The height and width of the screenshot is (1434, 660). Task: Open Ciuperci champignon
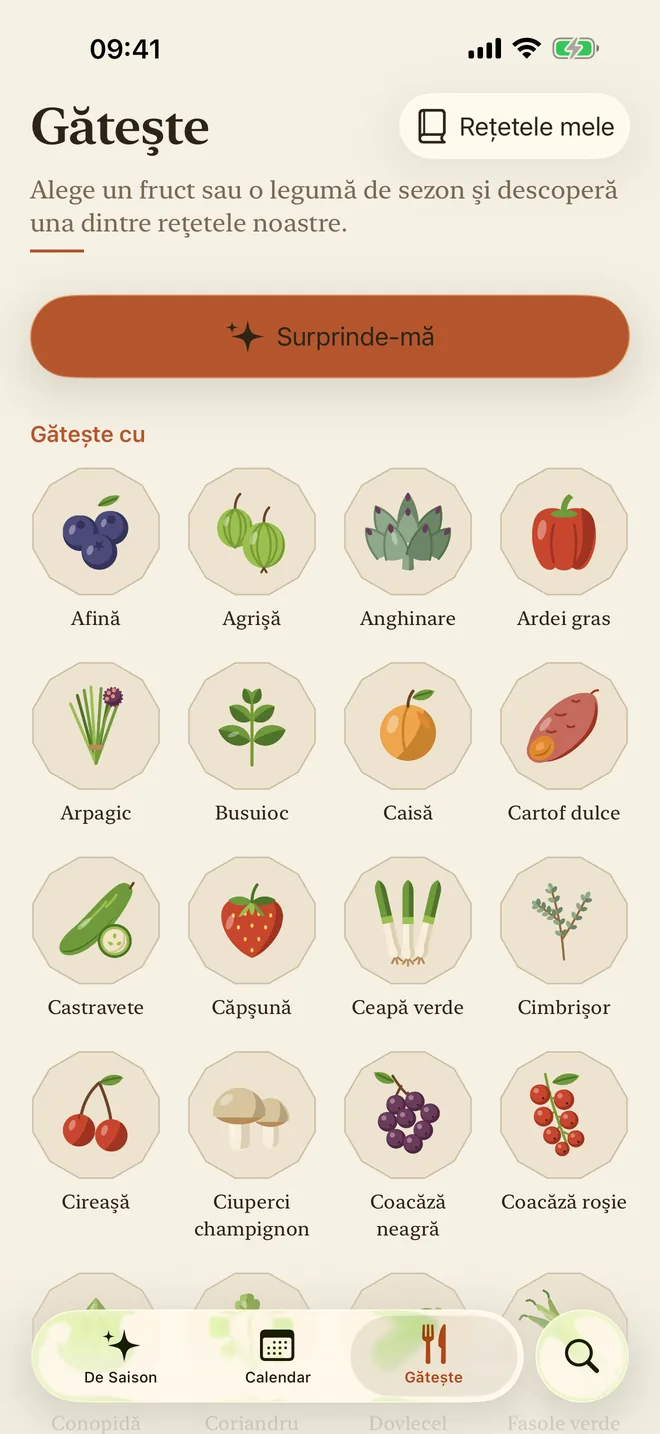[x=252, y=1145]
